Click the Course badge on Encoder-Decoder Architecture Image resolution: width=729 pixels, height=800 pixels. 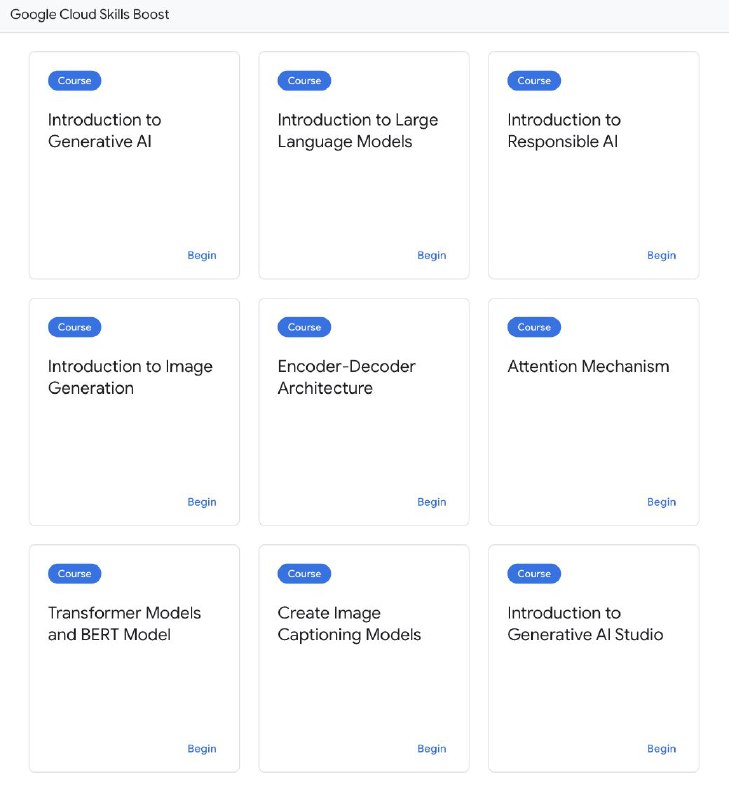tap(303, 327)
